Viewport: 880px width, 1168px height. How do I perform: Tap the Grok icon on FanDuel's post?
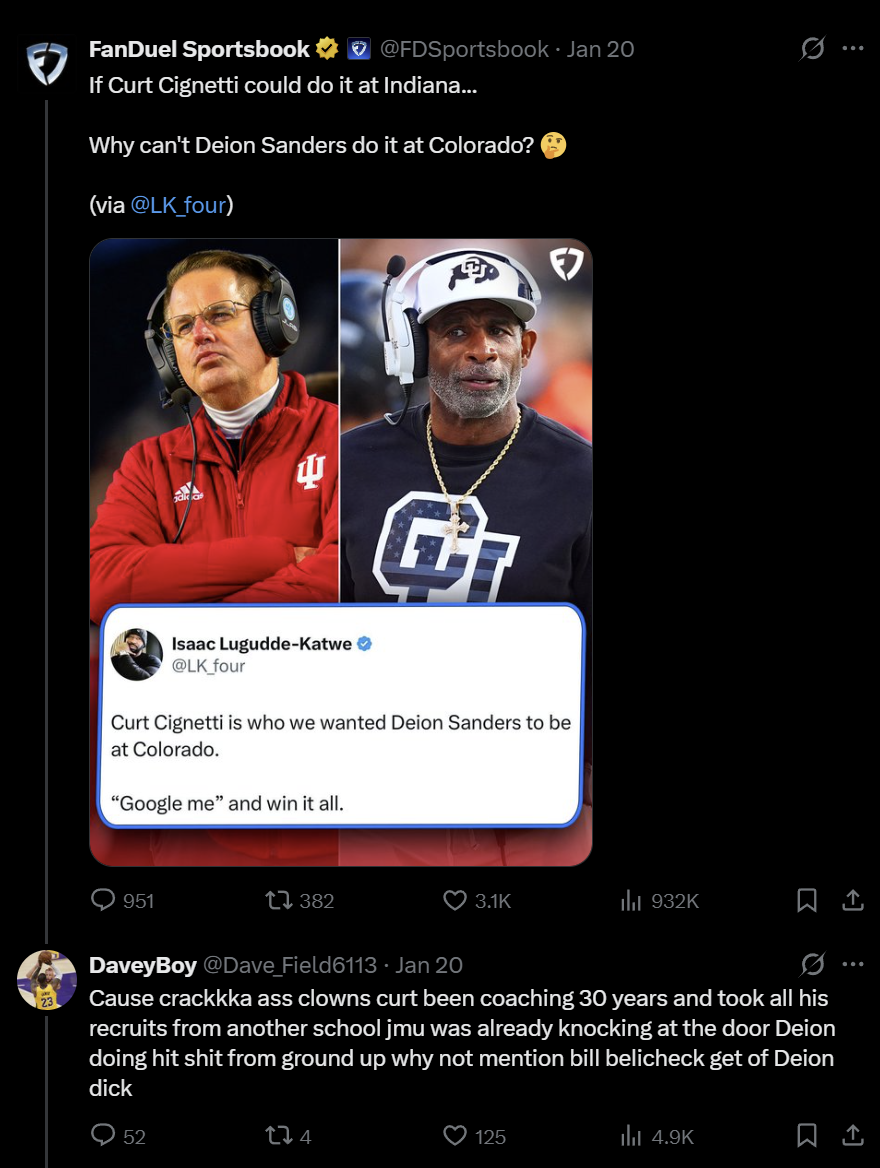click(x=812, y=48)
